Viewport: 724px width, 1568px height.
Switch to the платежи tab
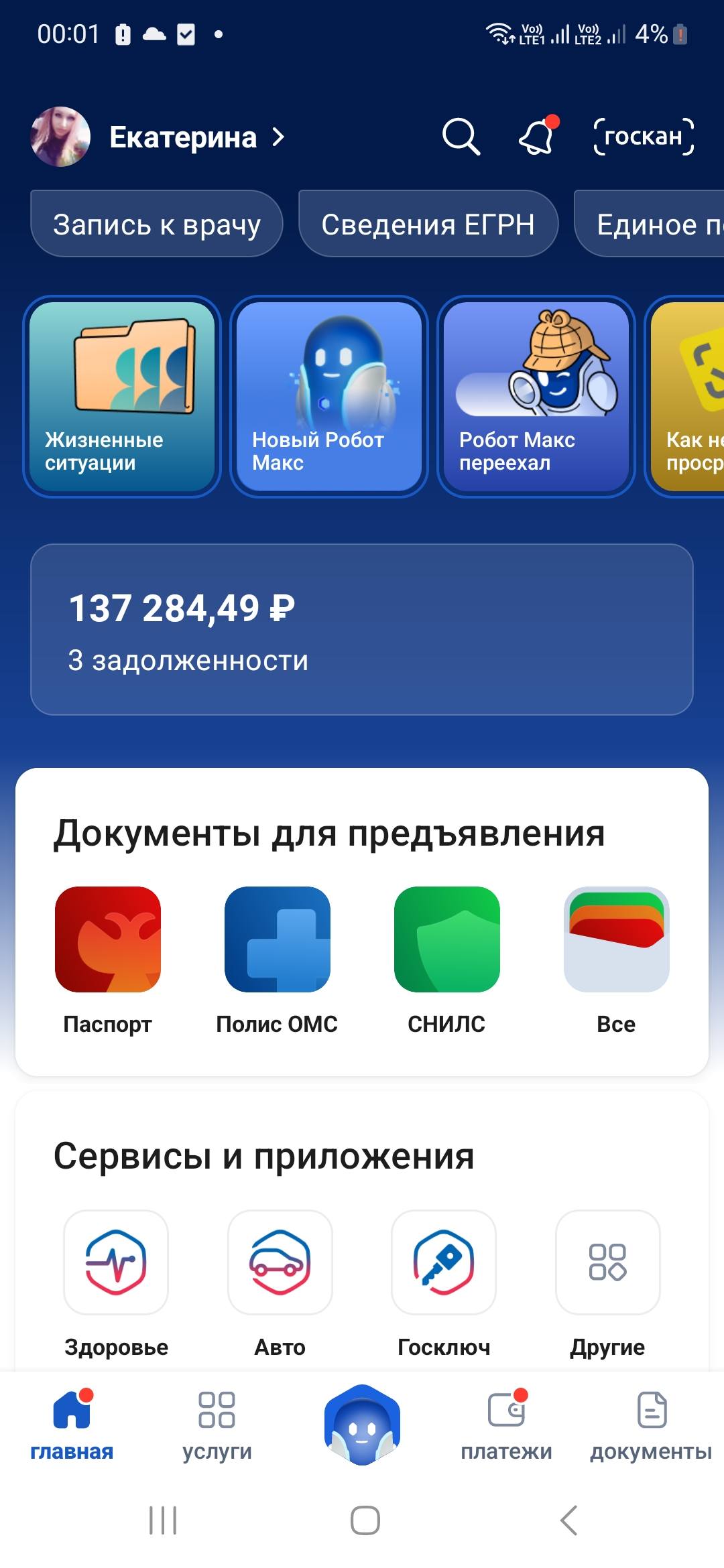507,1425
